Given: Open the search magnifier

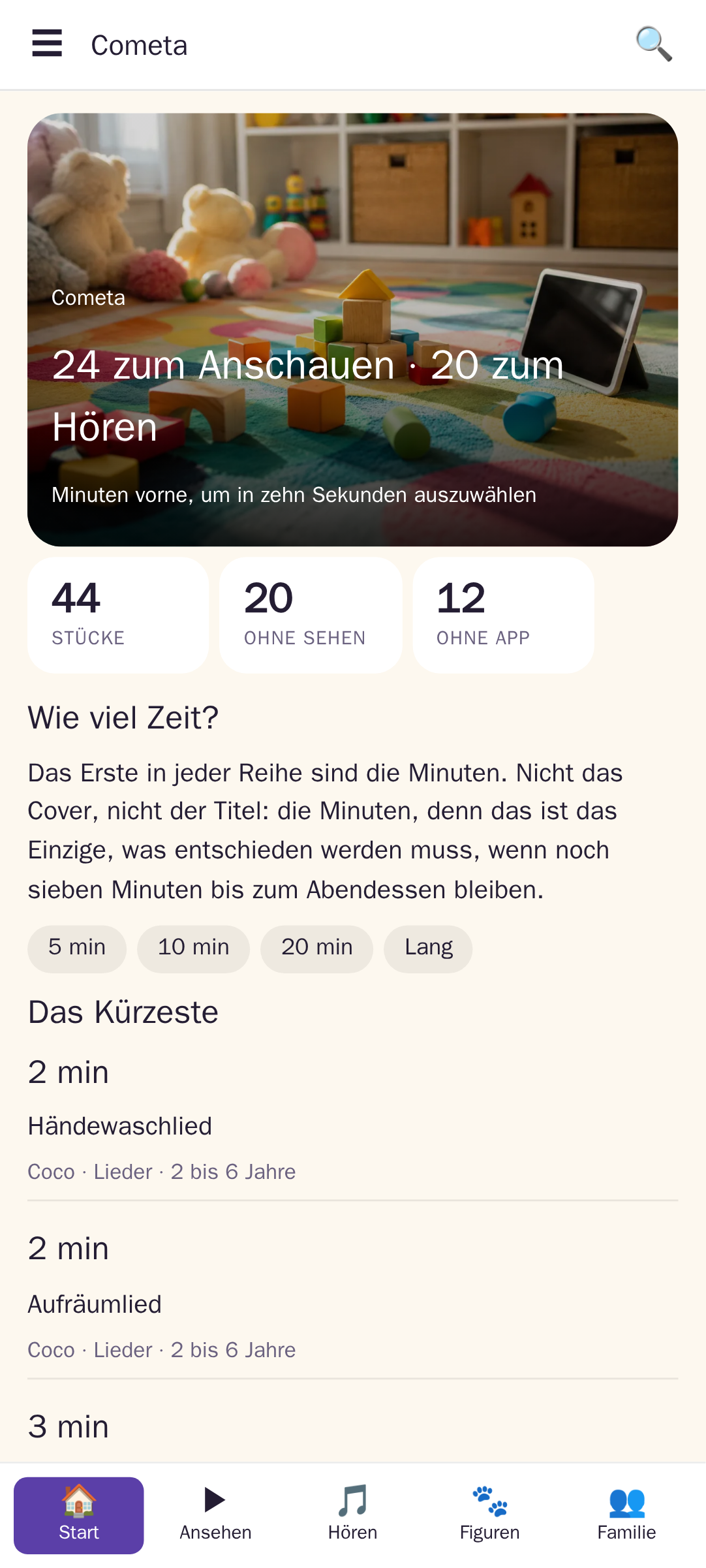Looking at the screenshot, I should click(654, 44).
